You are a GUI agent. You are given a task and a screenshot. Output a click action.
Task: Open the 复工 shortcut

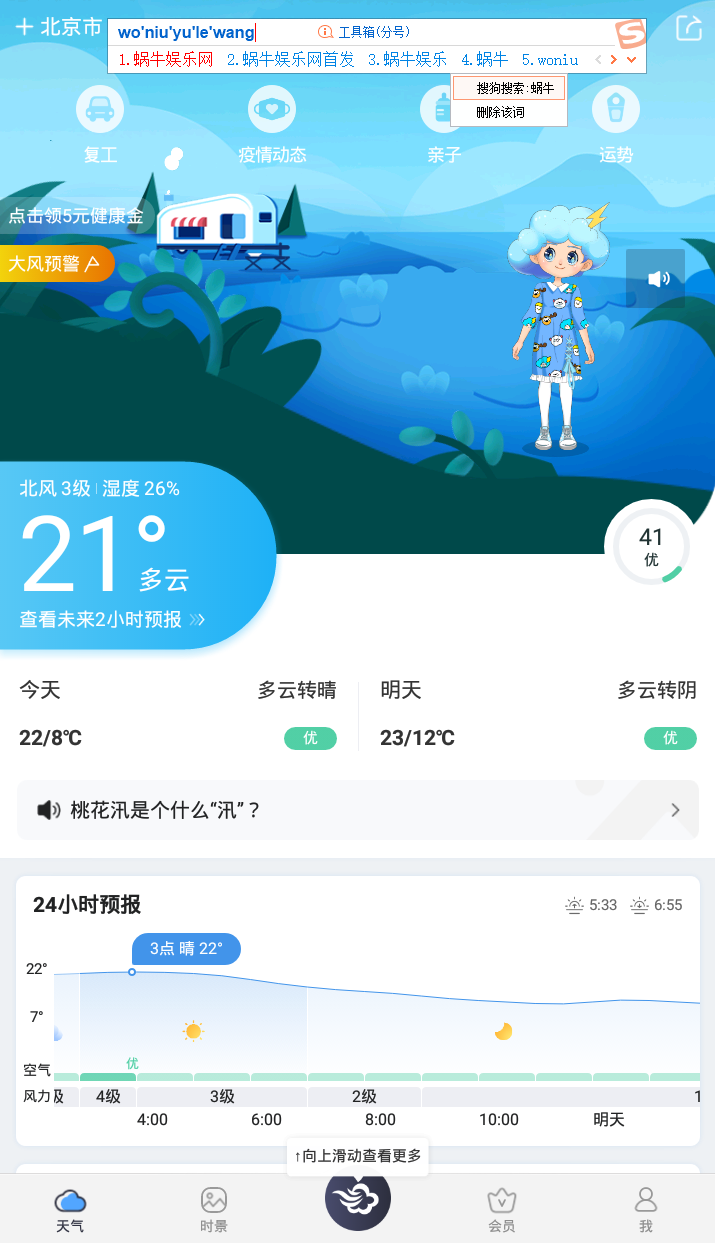click(x=100, y=125)
